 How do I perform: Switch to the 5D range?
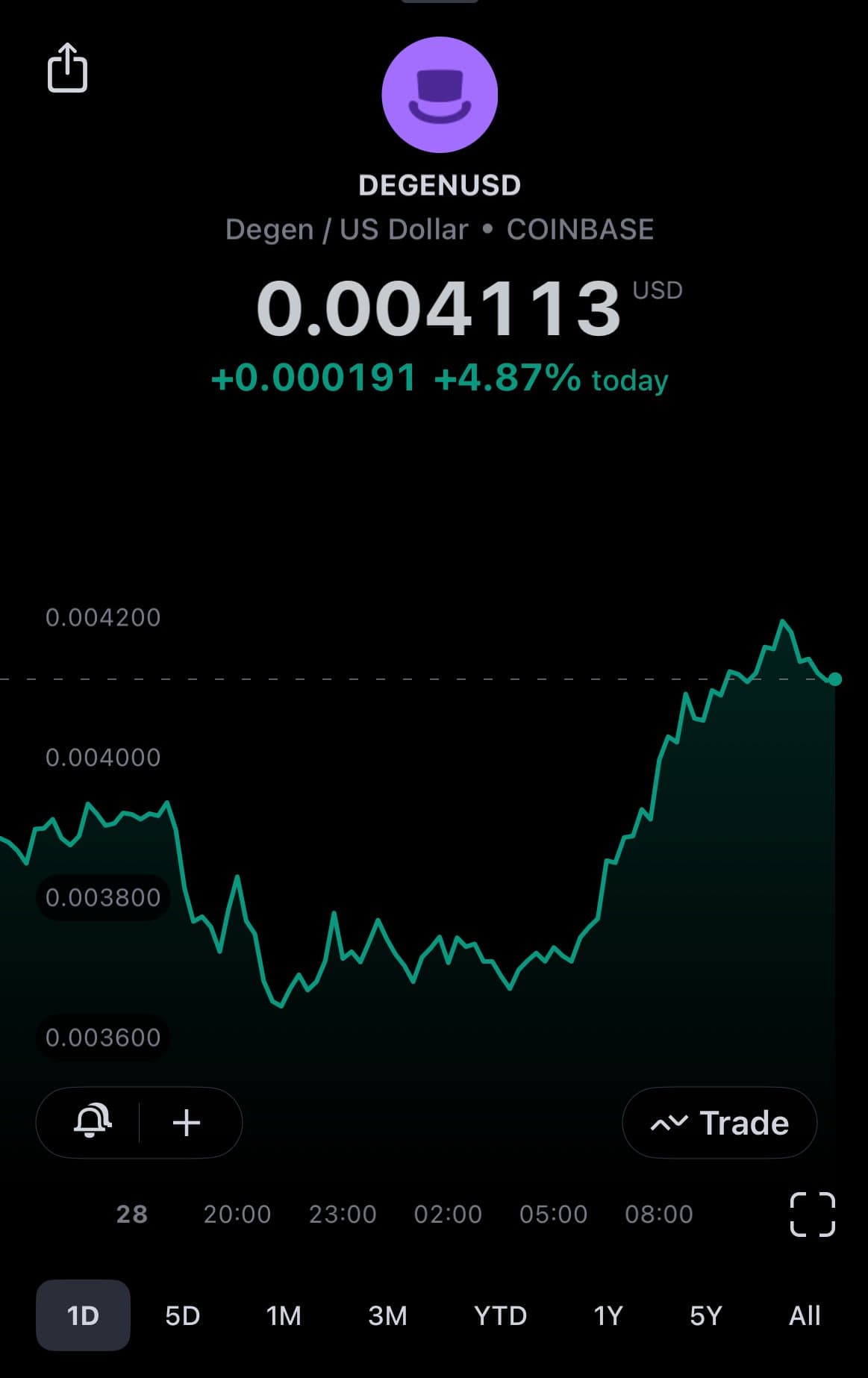183,1315
